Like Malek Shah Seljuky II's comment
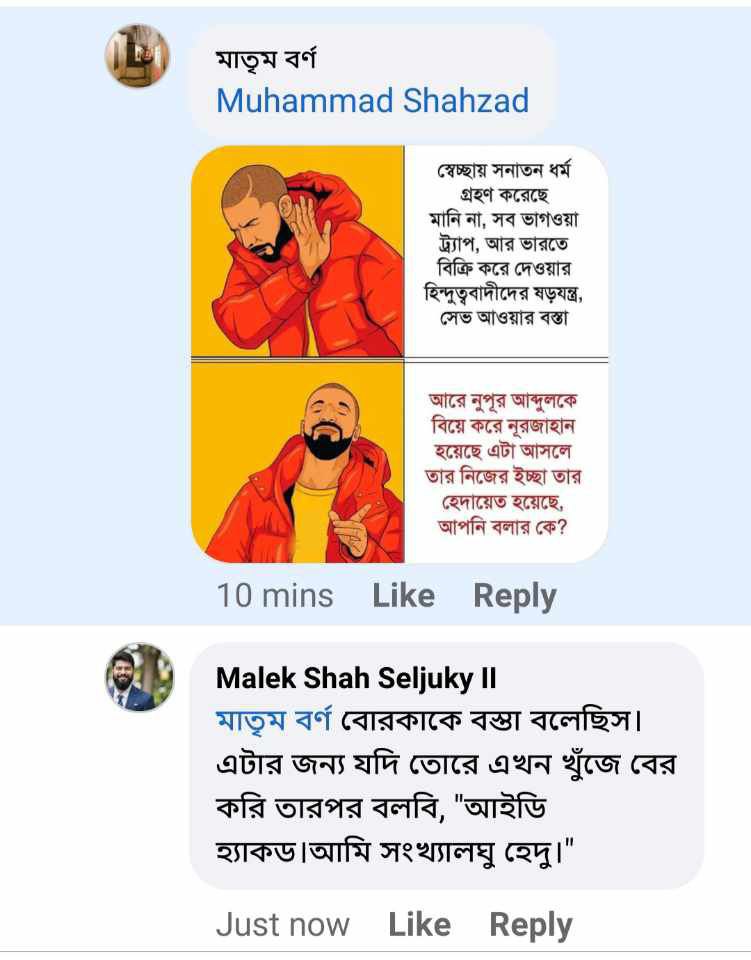 pyautogui.click(x=419, y=925)
